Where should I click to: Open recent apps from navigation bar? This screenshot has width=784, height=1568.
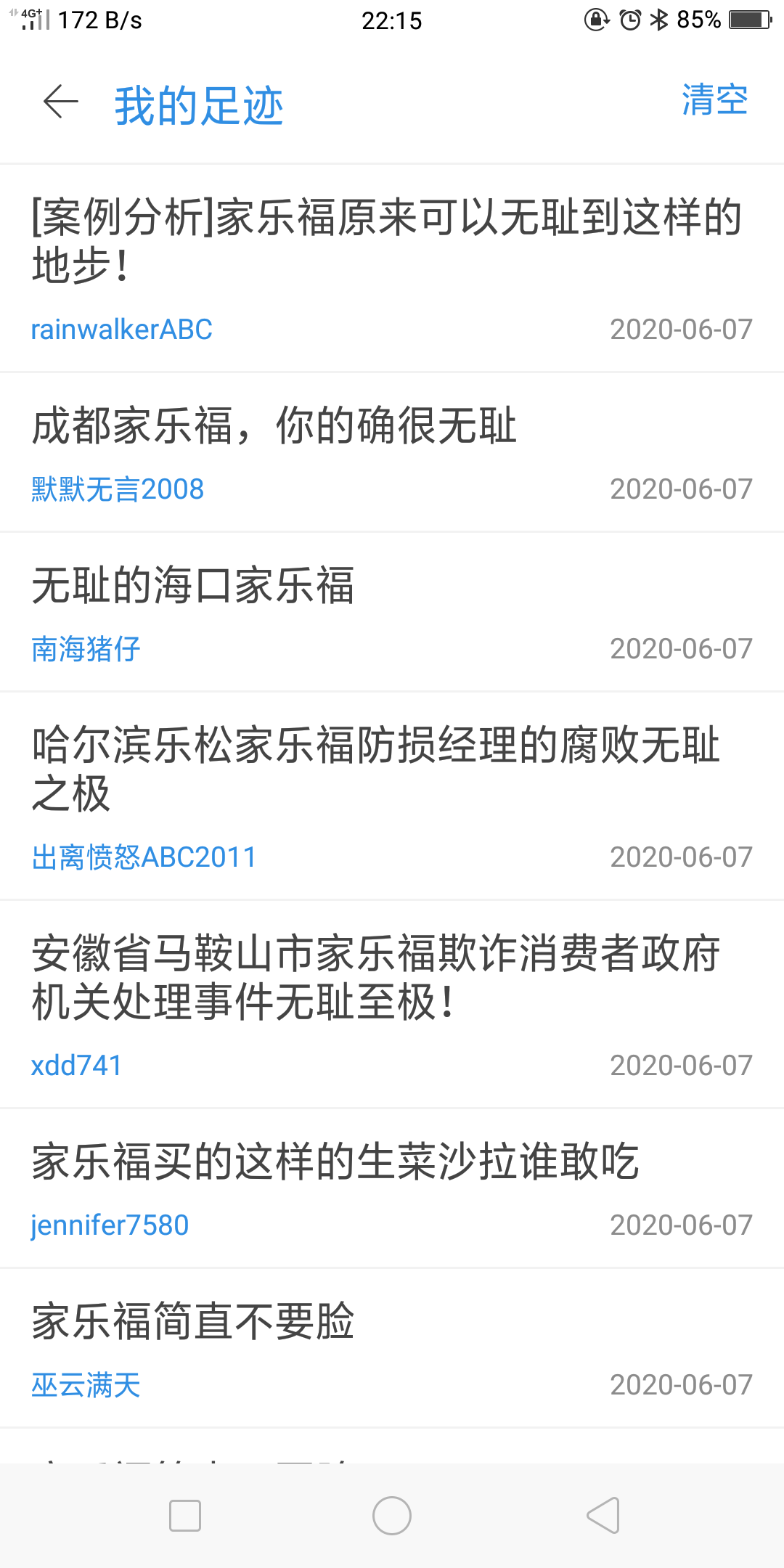pyautogui.click(x=184, y=1516)
